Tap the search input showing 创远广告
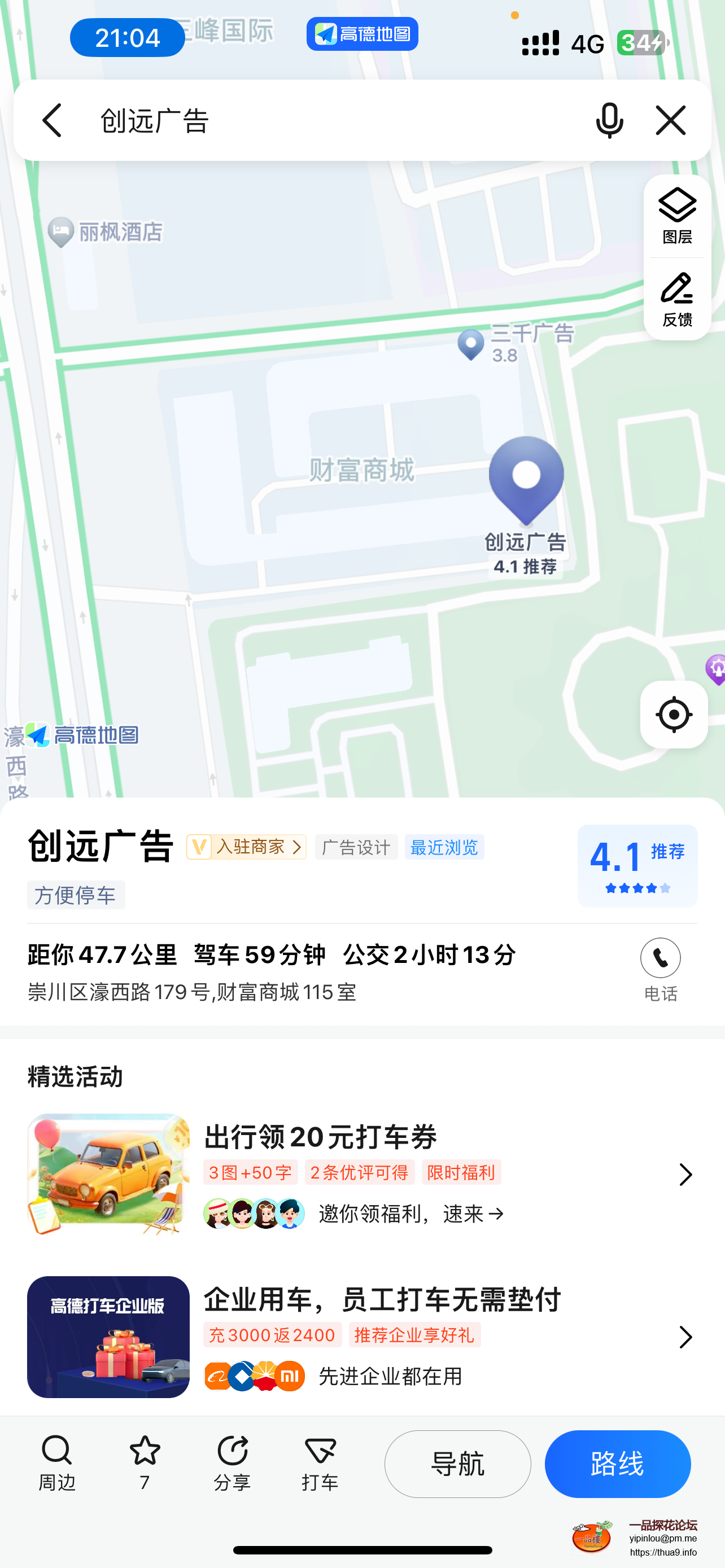The image size is (725, 1568). [243, 120]
